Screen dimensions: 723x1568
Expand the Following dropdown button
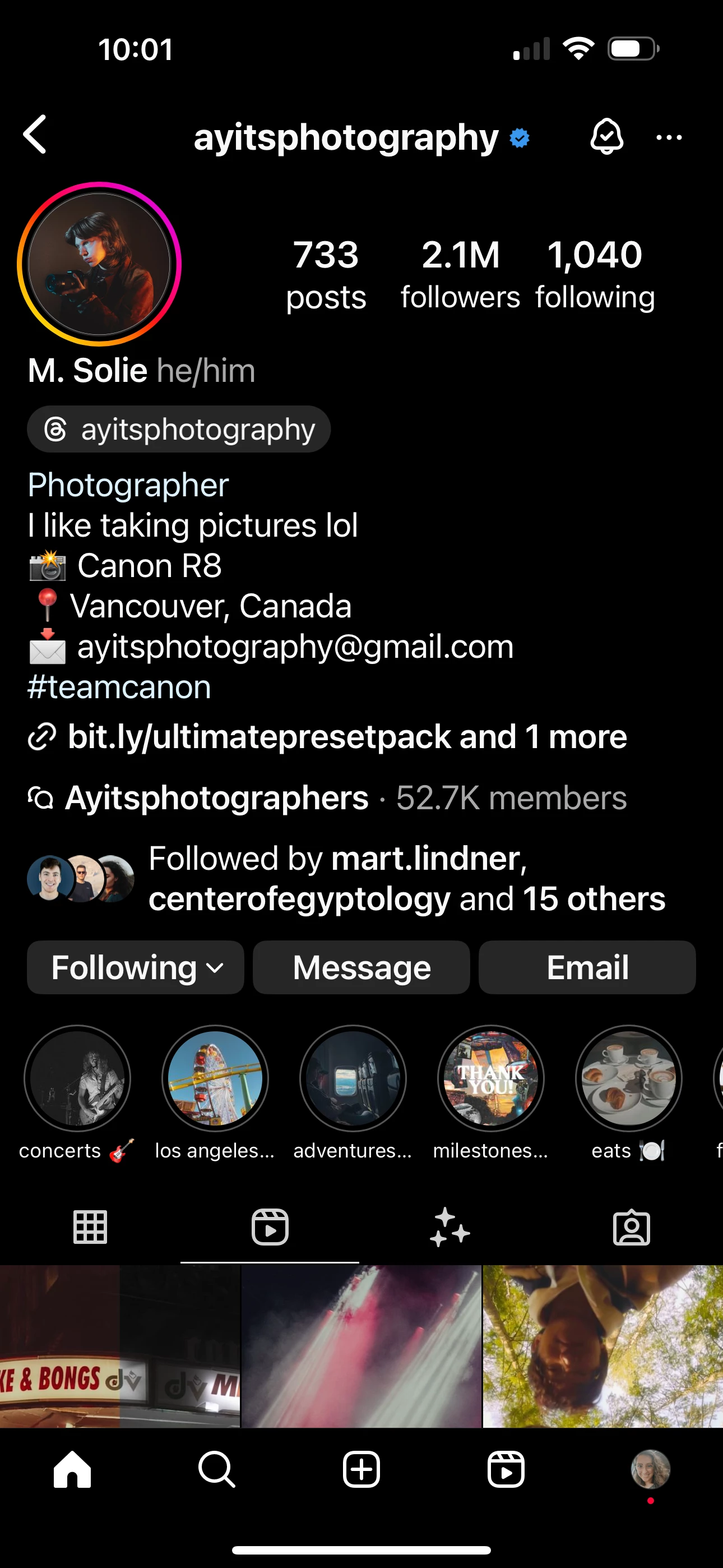click(x=136, y=968)
